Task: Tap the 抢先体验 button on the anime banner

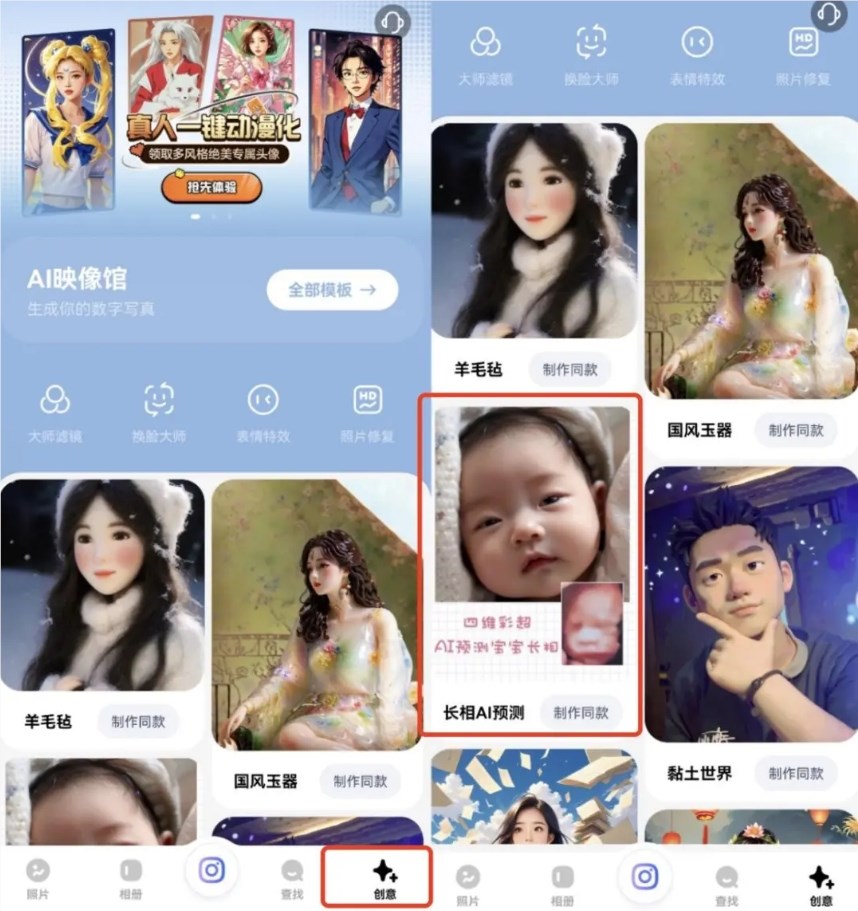Action: click(212, 187)
